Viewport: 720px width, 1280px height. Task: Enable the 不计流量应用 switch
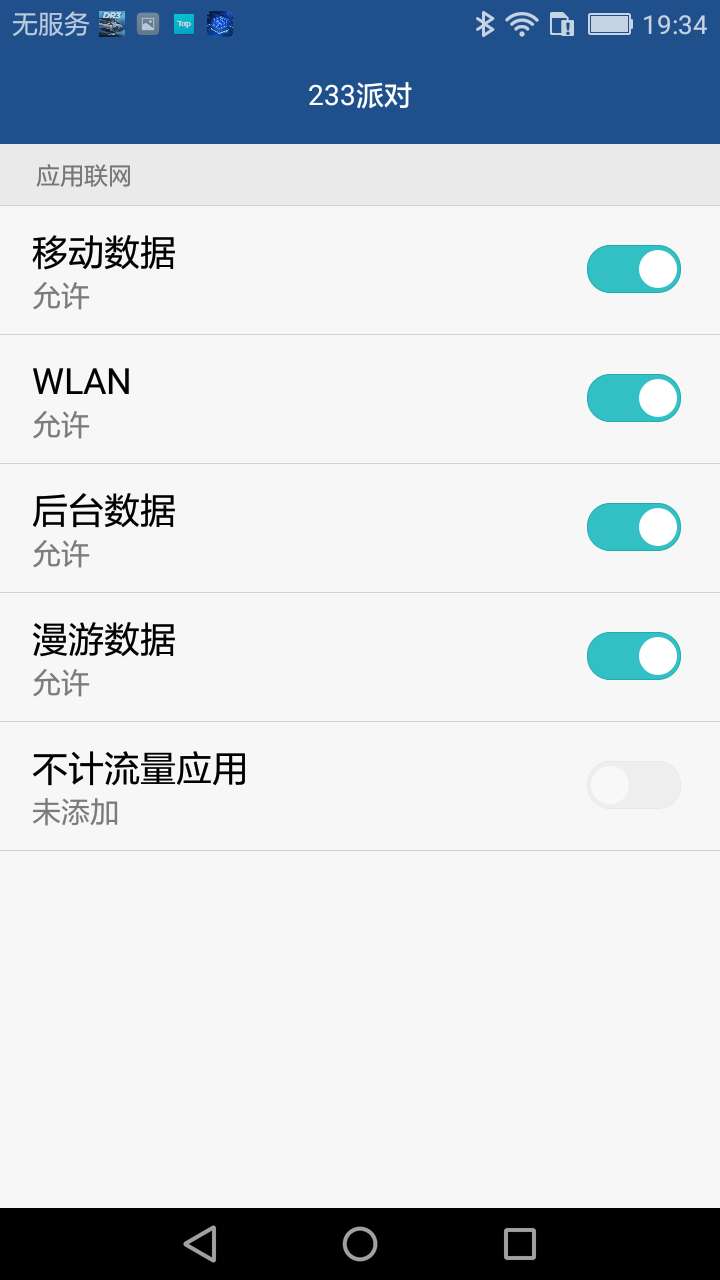[x=633, y=785]
